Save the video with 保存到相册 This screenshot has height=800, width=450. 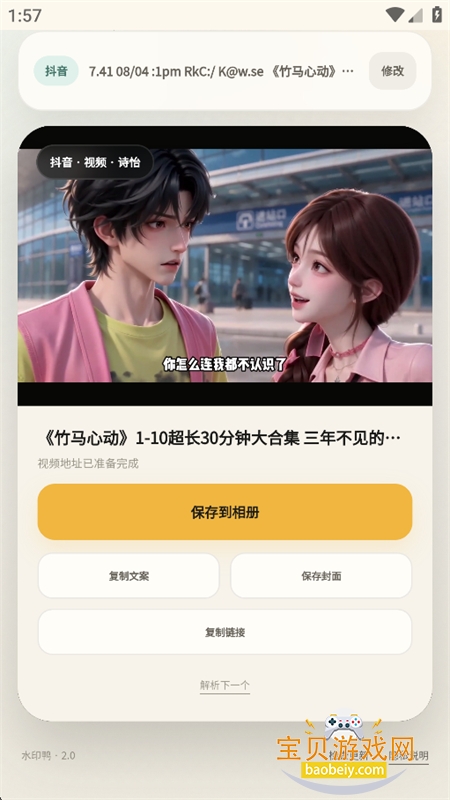coord(225,512)
